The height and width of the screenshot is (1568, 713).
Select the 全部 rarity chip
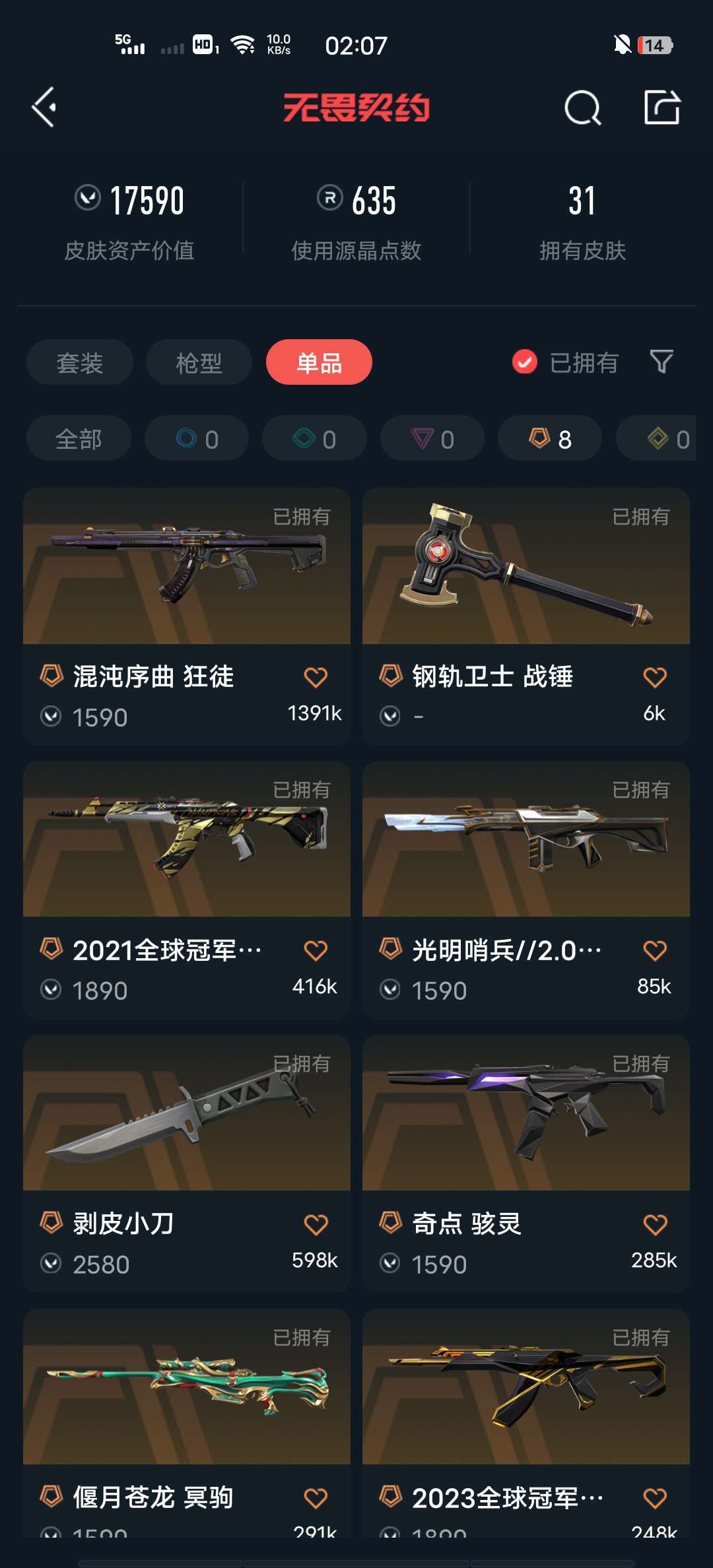79,438
